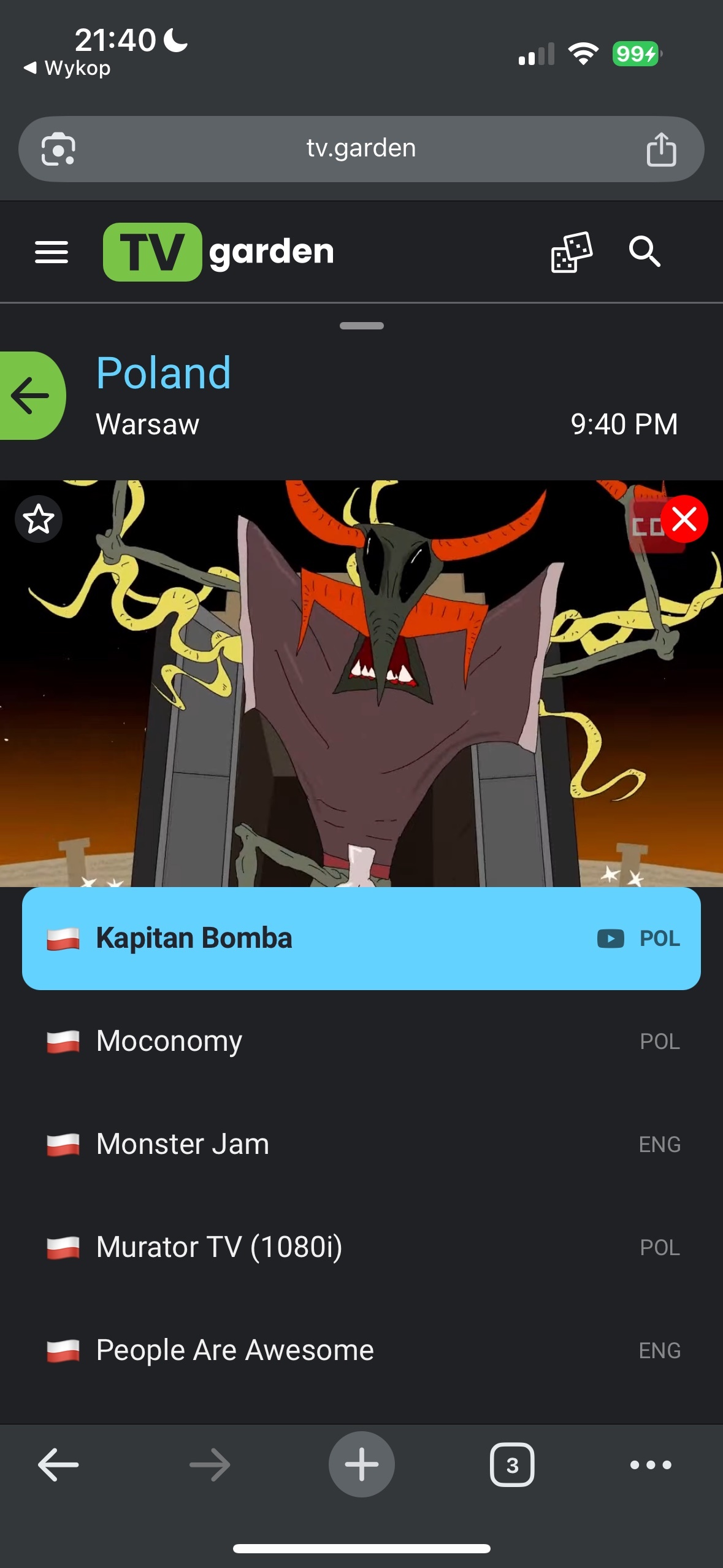723x1568 pixels.
Task: Open the TV garden search
Action: [645, 252]
